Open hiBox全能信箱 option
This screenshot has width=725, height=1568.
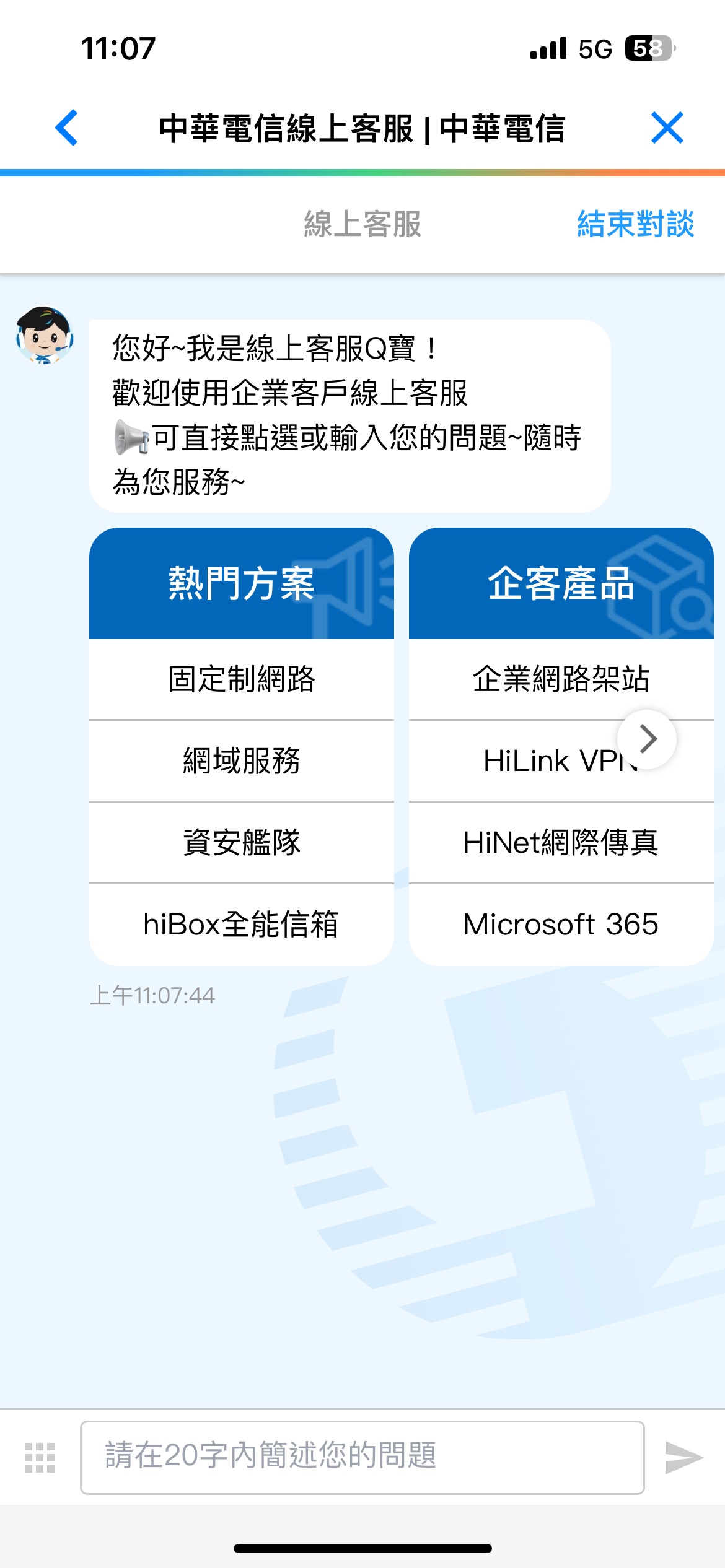coord(242,925)
